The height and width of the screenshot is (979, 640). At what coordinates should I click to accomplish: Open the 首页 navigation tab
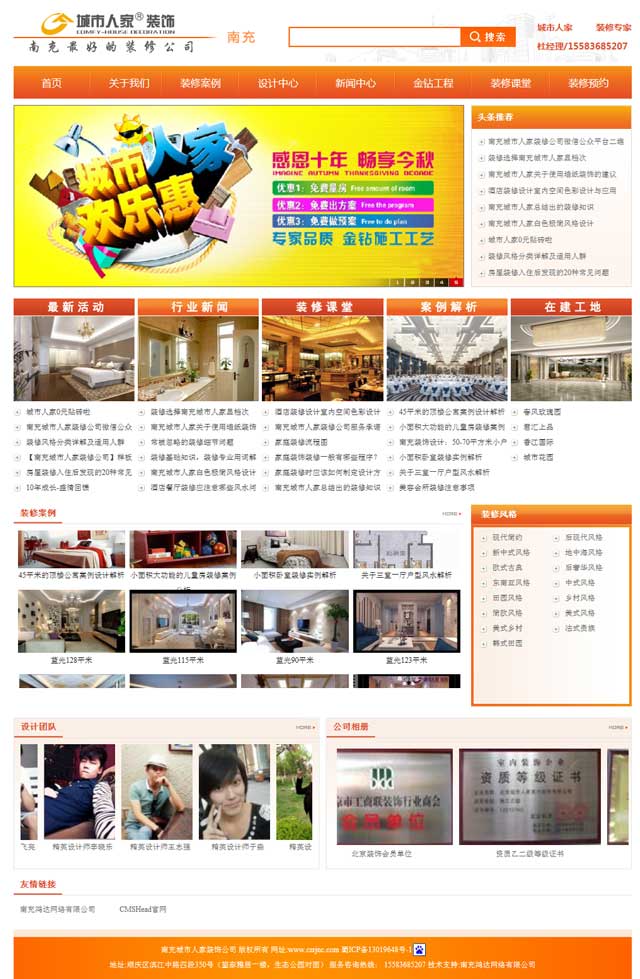click(51, 83)
